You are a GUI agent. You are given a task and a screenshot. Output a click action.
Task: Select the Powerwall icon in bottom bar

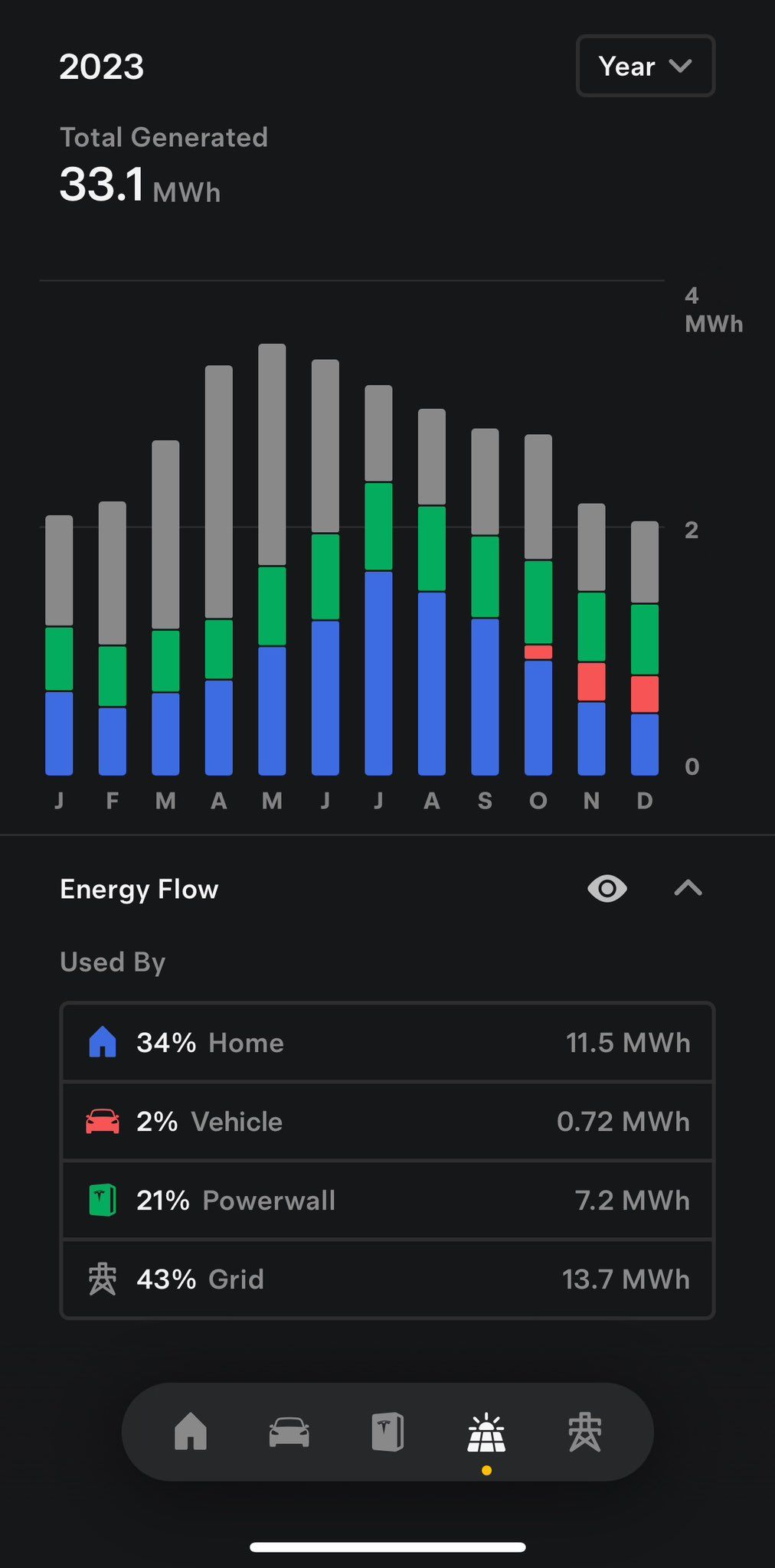pyautogui.click(x=387, y=1433)
